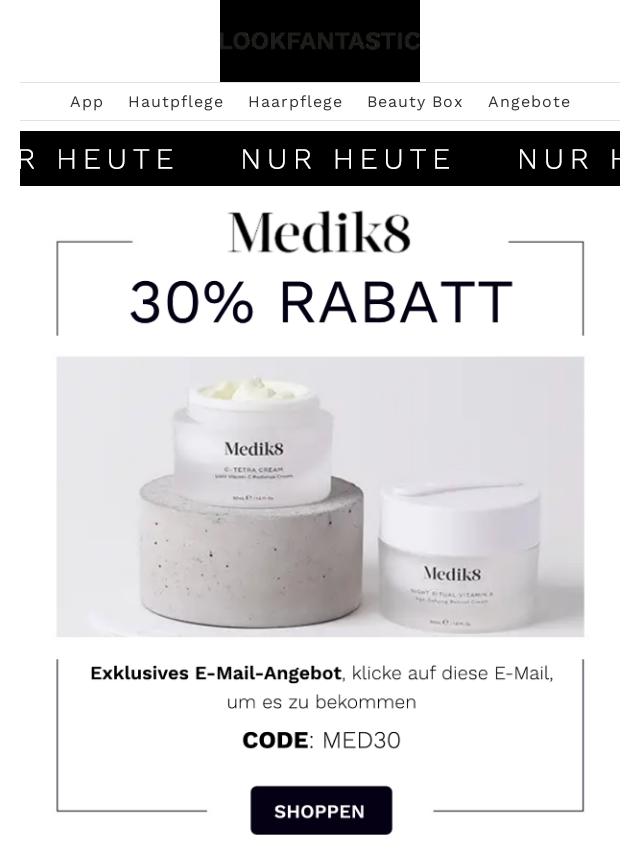Open the Medik8 product image banner

(x=320, y=496)
